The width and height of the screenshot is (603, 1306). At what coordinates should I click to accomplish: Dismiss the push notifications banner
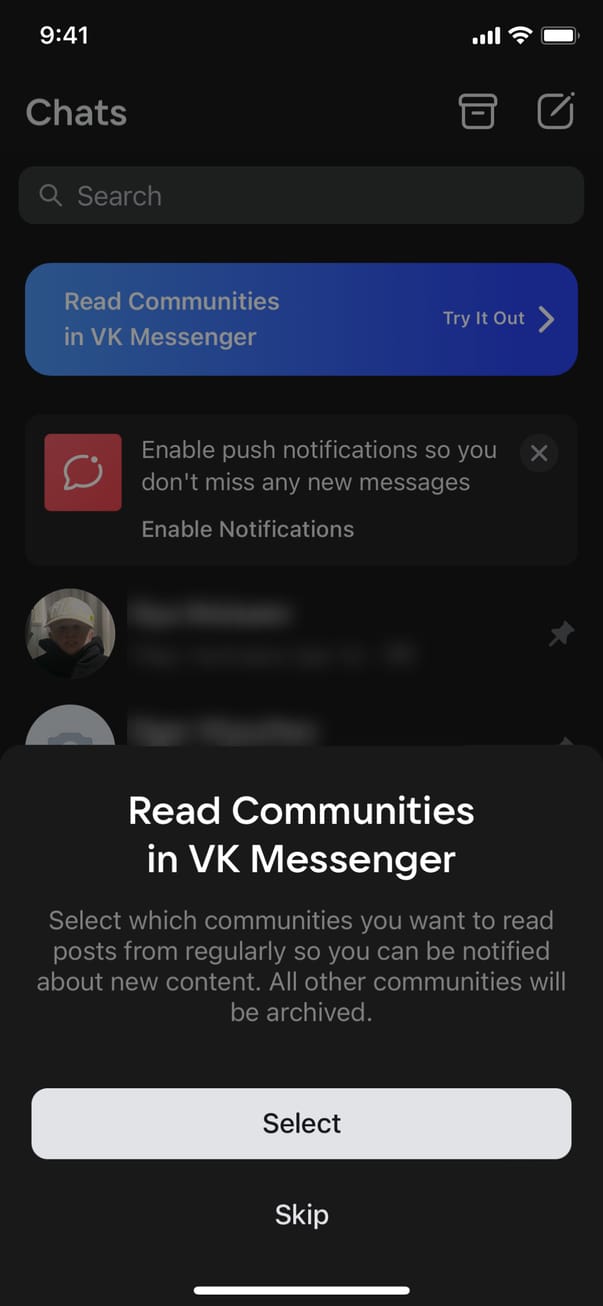[x=539, y=454]
